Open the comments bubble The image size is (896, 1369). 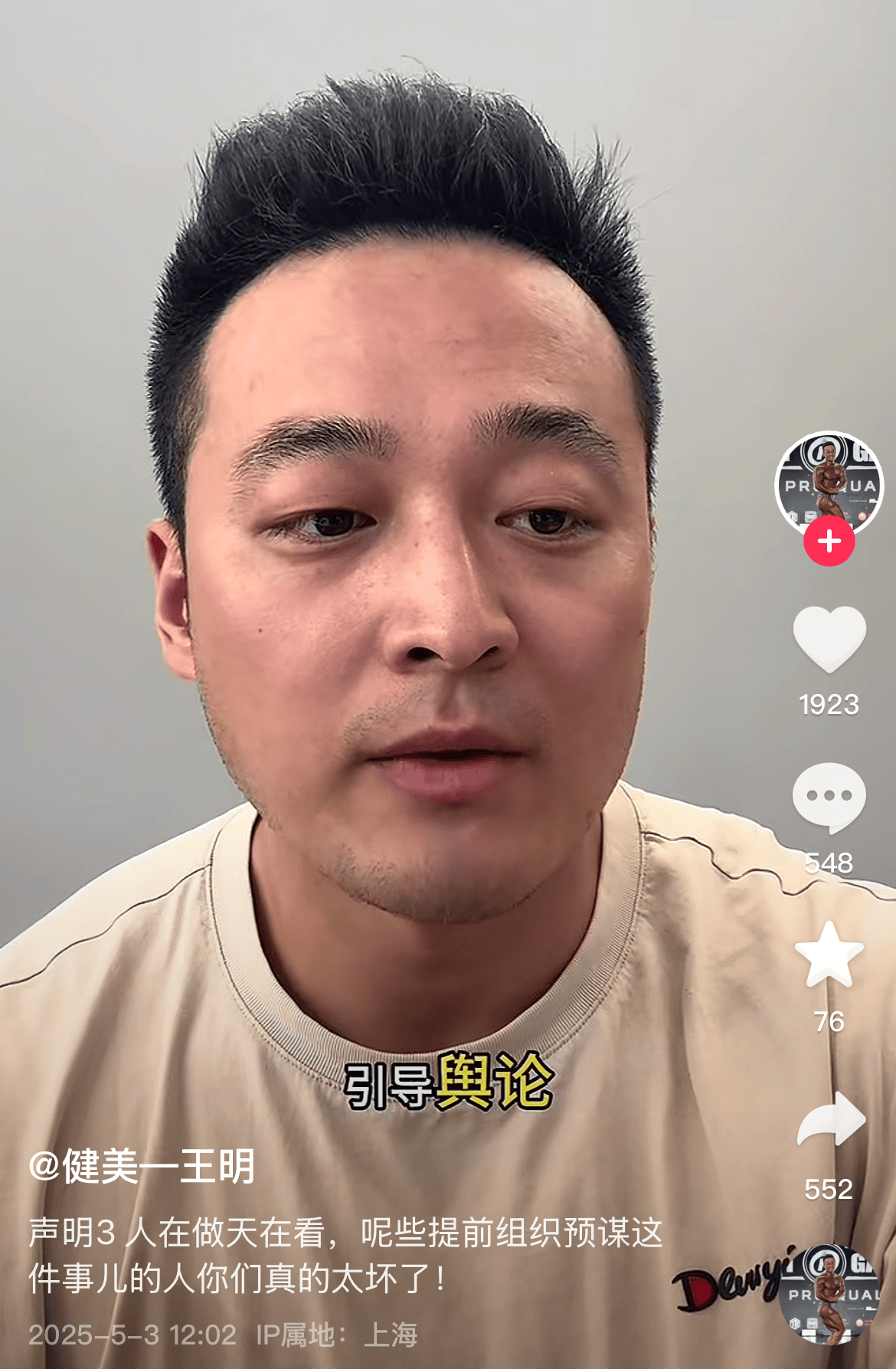(829, 797)
